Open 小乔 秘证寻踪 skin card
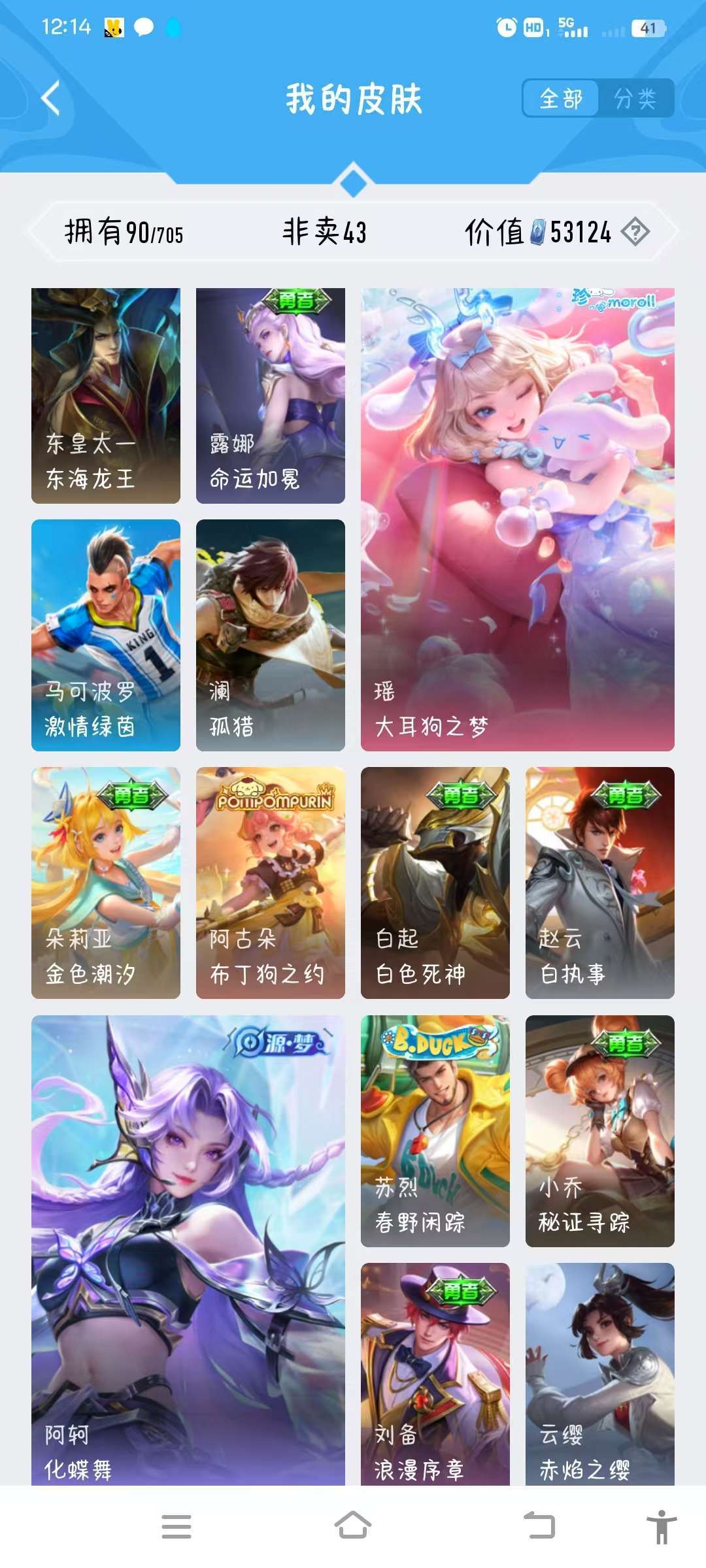The height and width of the screenshot is (1568, 706). coord(600,1131)
